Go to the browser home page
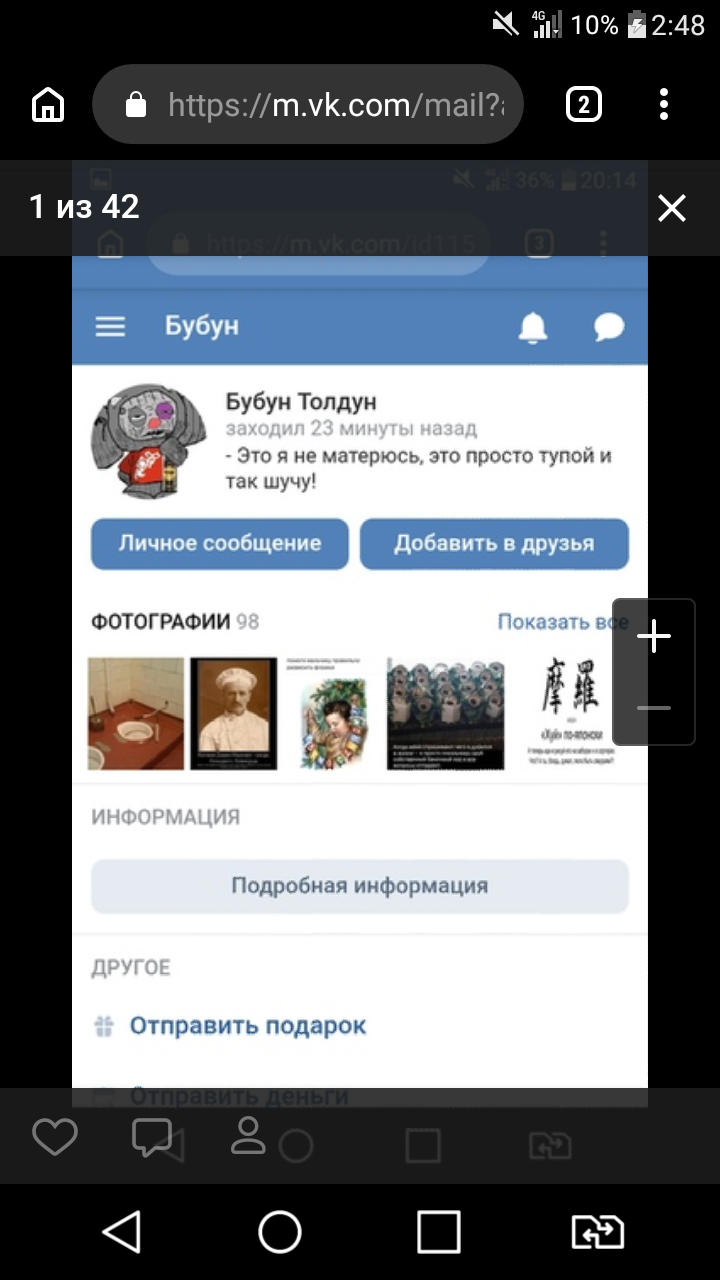The image size is (720, 1280). (48, 104)
